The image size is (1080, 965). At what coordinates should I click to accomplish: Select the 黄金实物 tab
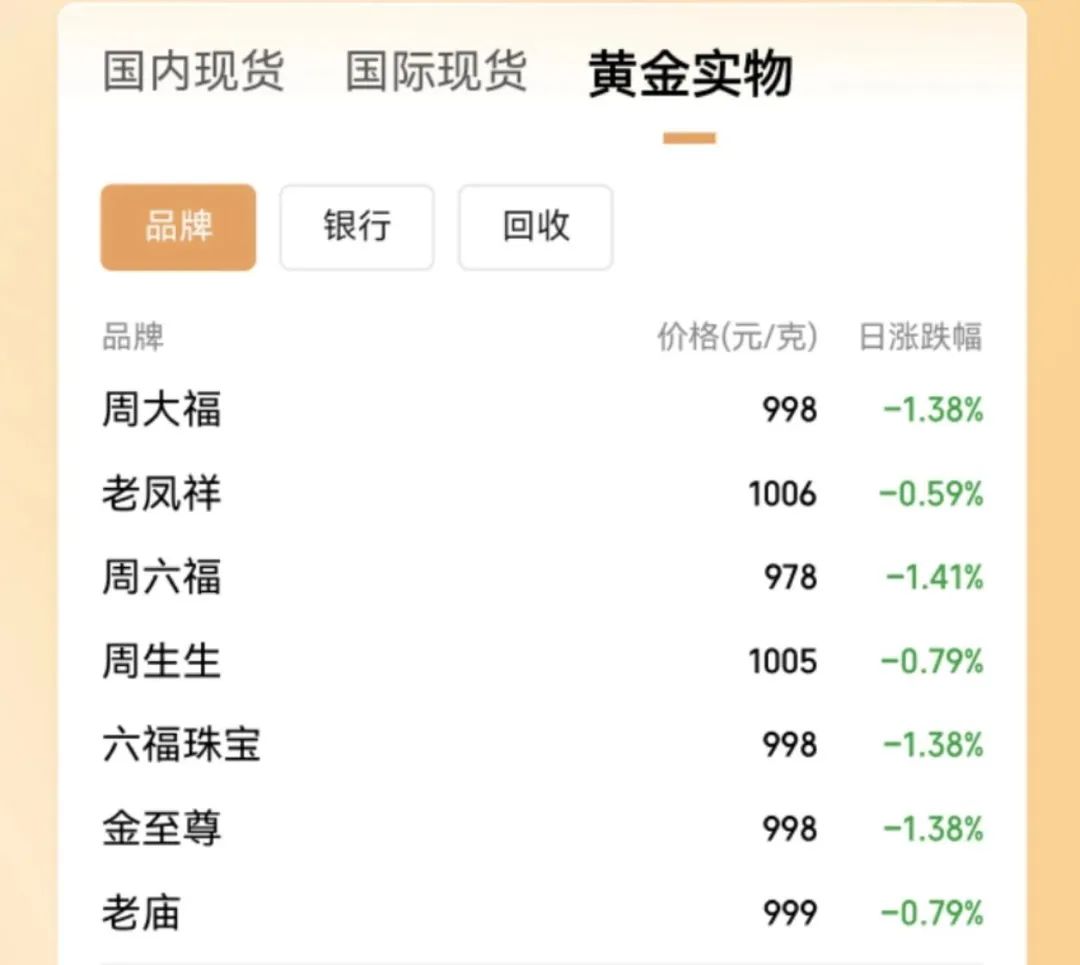pos(690,76)
